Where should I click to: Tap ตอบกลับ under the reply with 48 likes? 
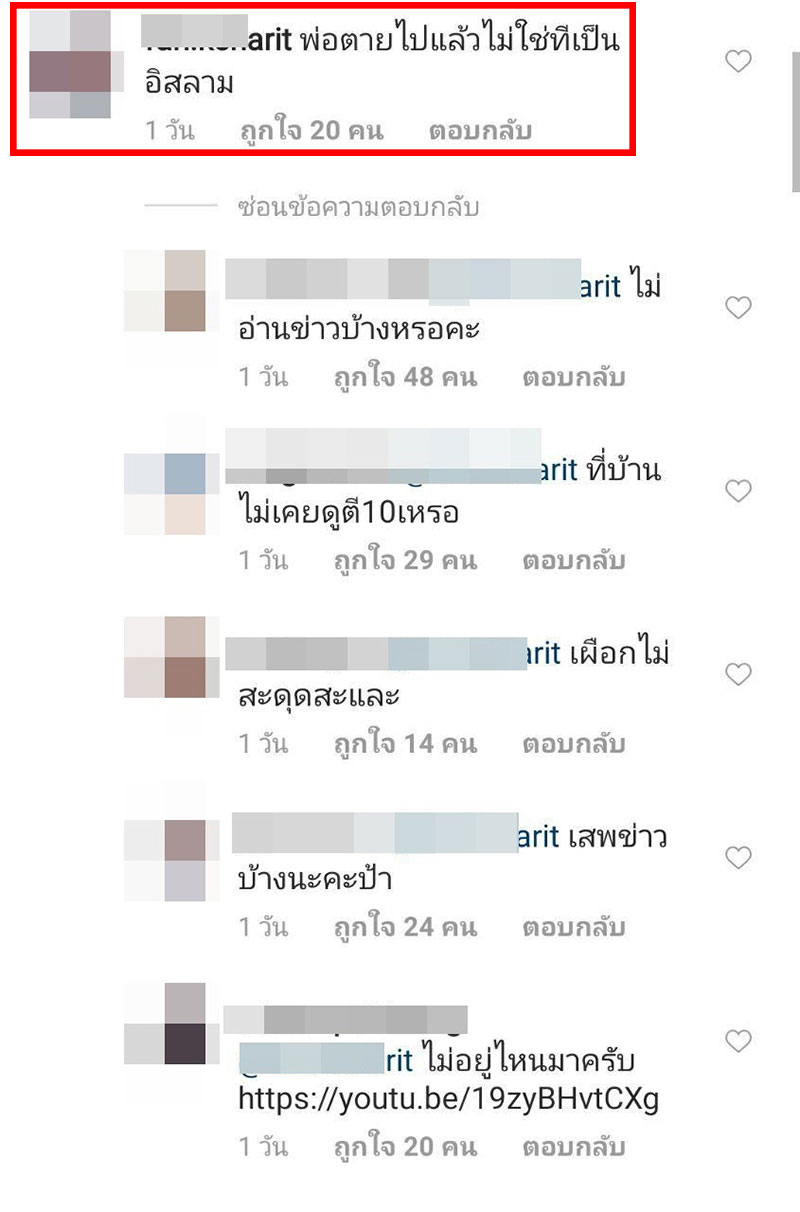point(573,377)
